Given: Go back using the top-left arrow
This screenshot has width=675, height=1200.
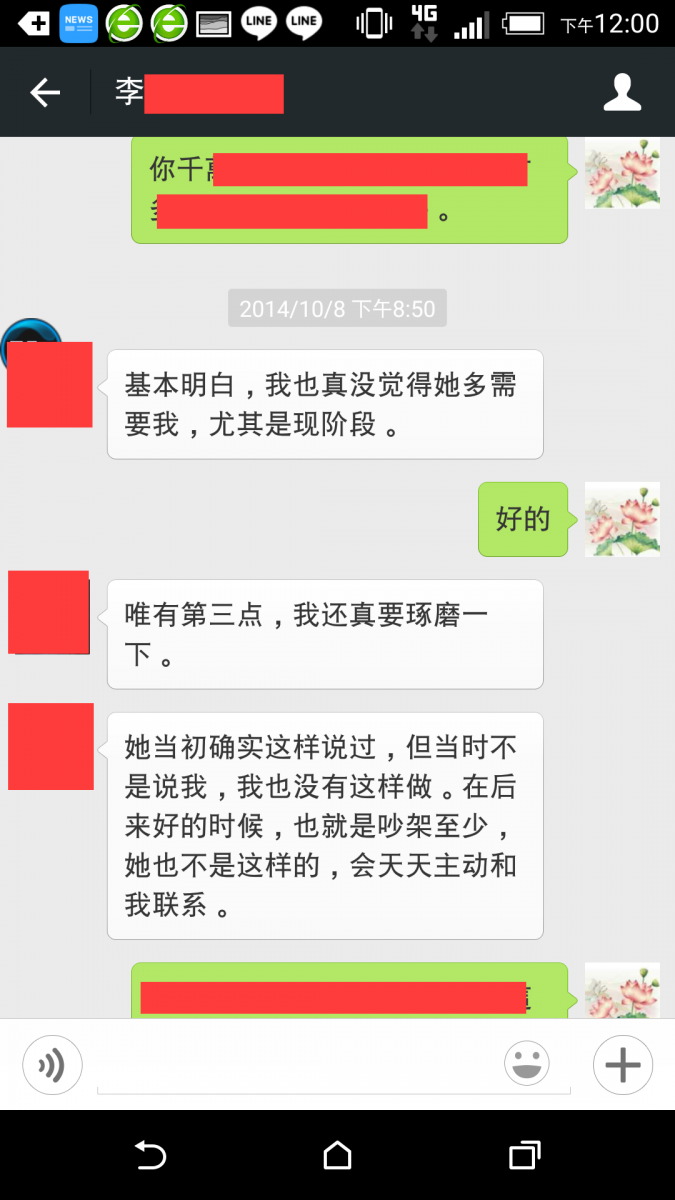Looking at the screenshot, I should [x=45, y=93].
